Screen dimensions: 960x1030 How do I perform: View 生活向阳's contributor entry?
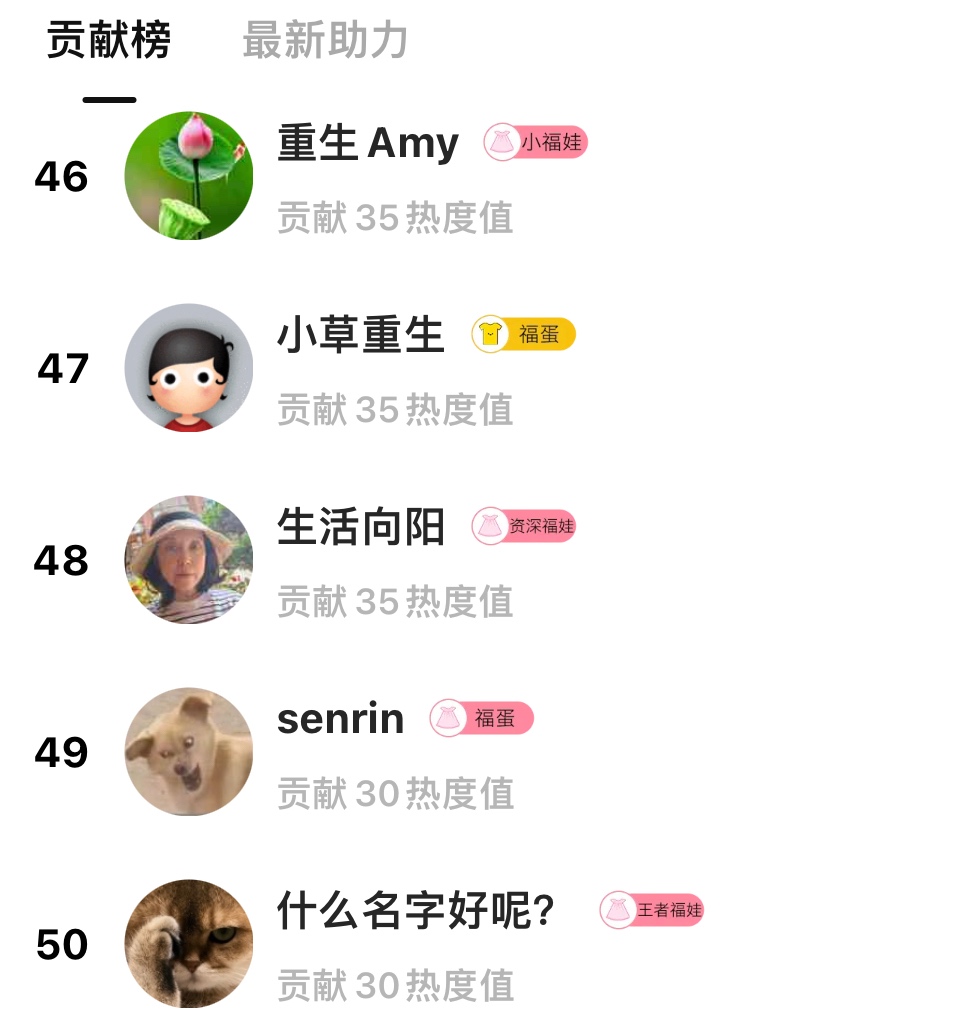(360, 528)
